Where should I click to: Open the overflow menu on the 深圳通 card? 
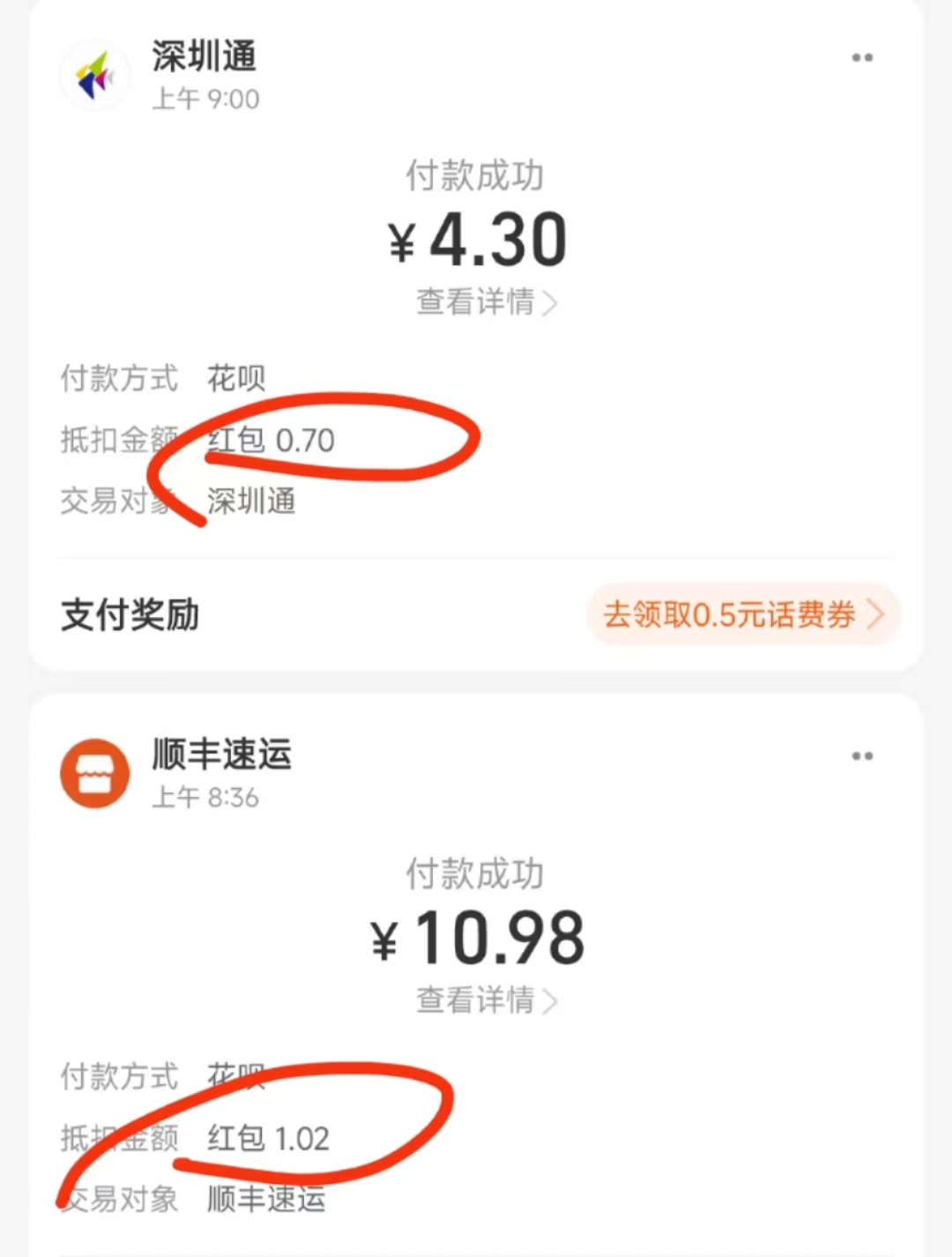tap(861, 58)
